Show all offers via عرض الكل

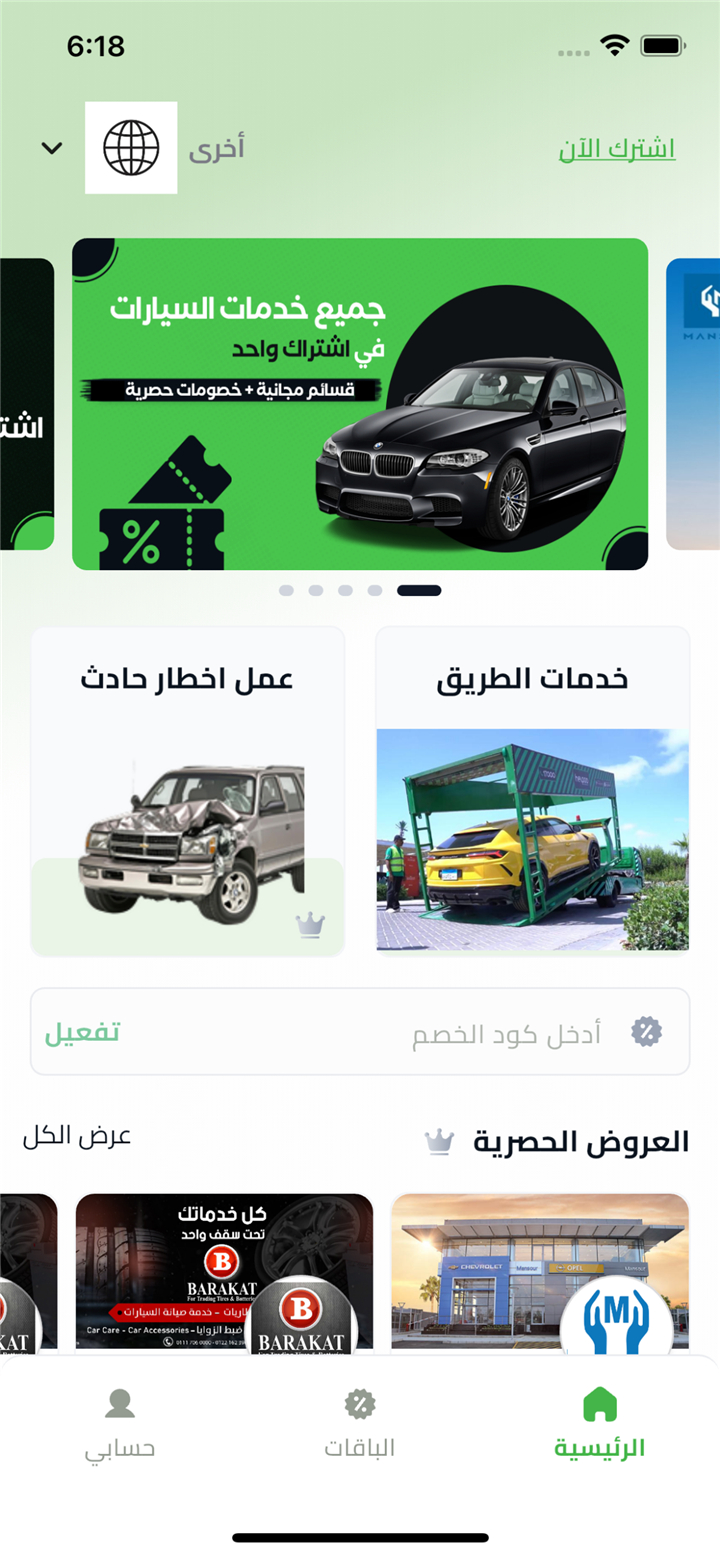(x=77, y=1138)
